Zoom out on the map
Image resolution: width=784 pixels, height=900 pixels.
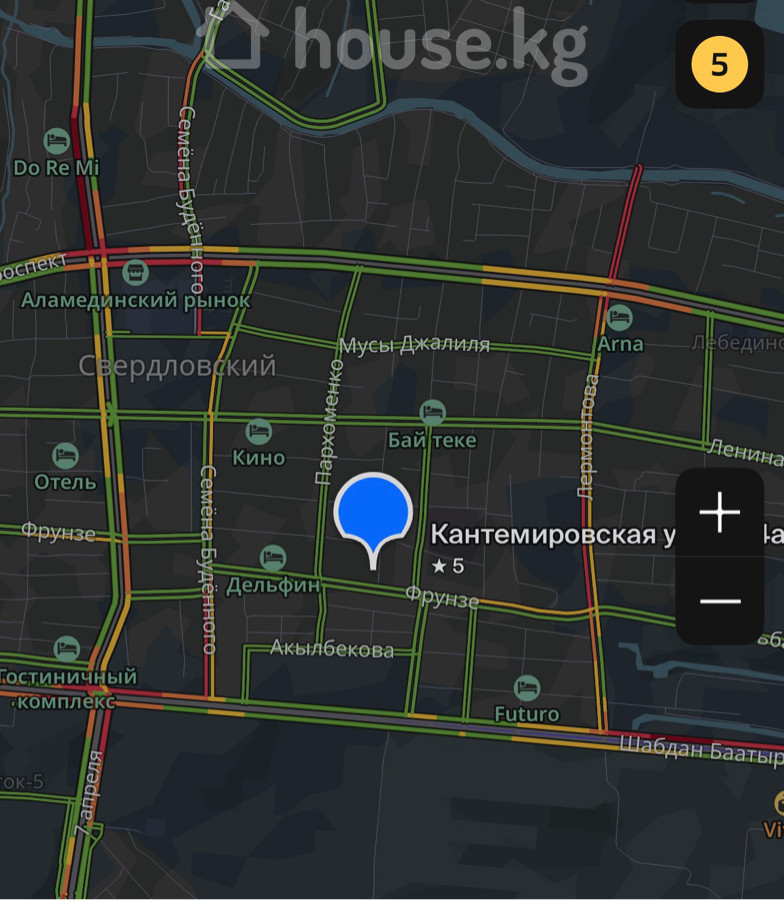[720, 601]
